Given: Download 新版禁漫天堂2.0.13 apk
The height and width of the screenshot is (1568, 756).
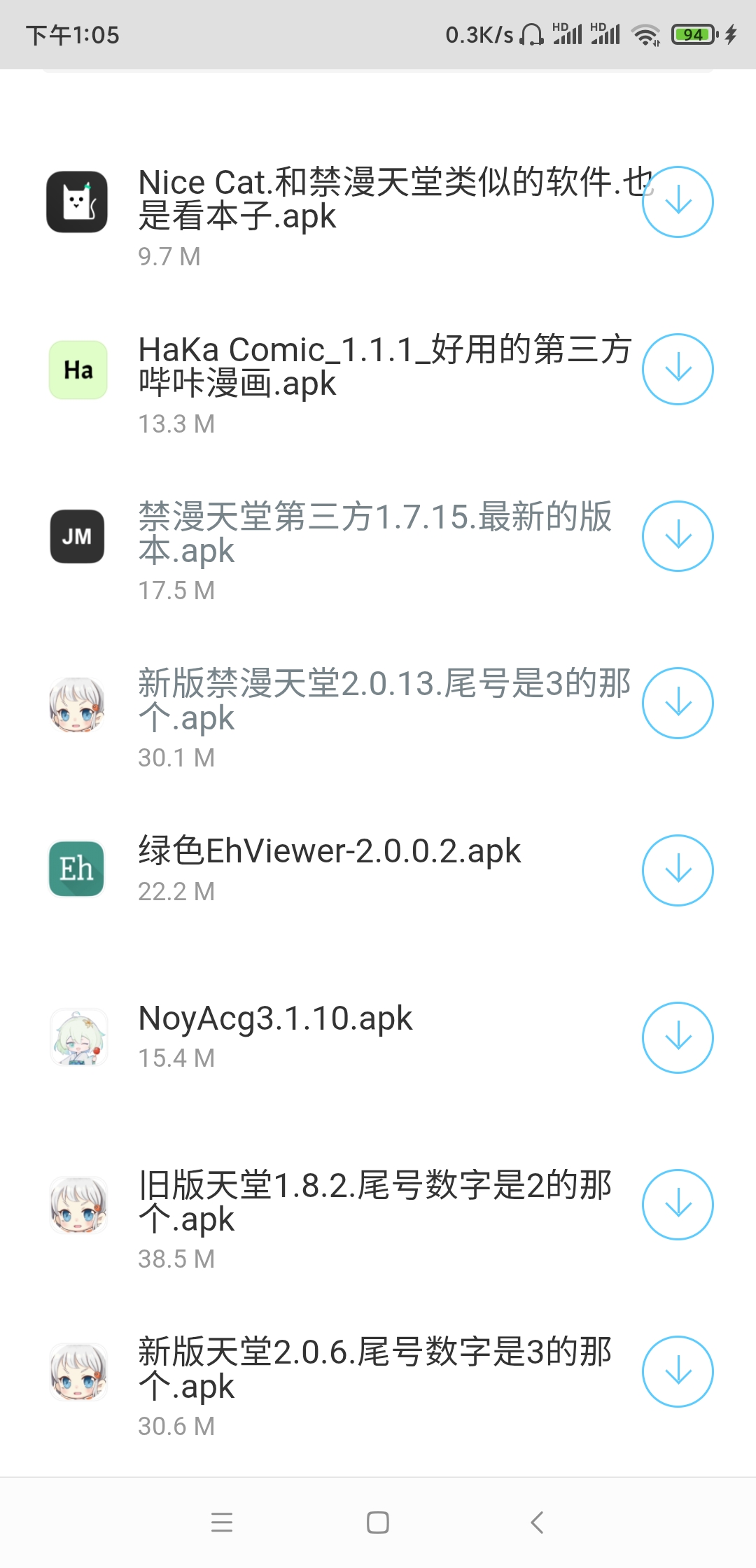Looking at the screenshot, I should (x=678, y=703).
